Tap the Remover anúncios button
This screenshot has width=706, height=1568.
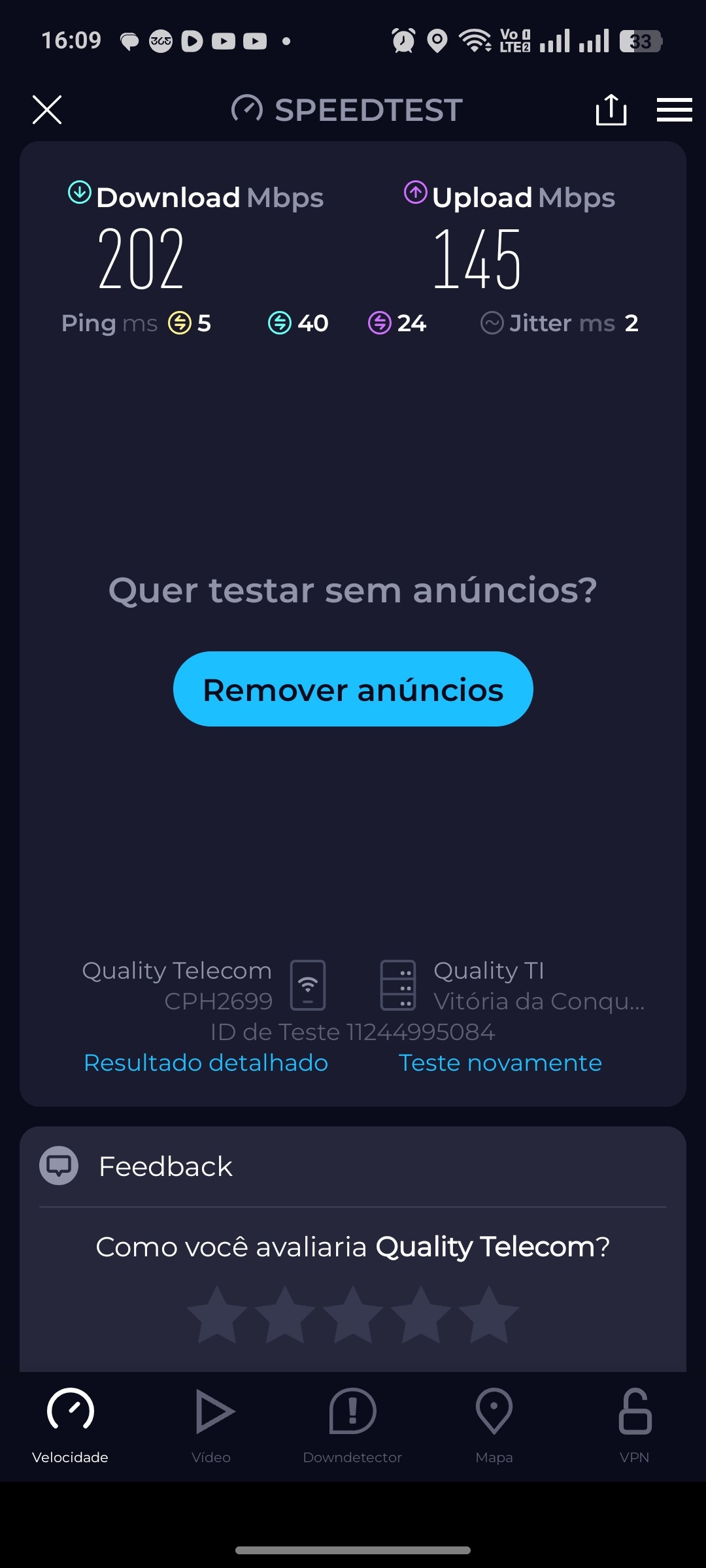tap(353, 689)
